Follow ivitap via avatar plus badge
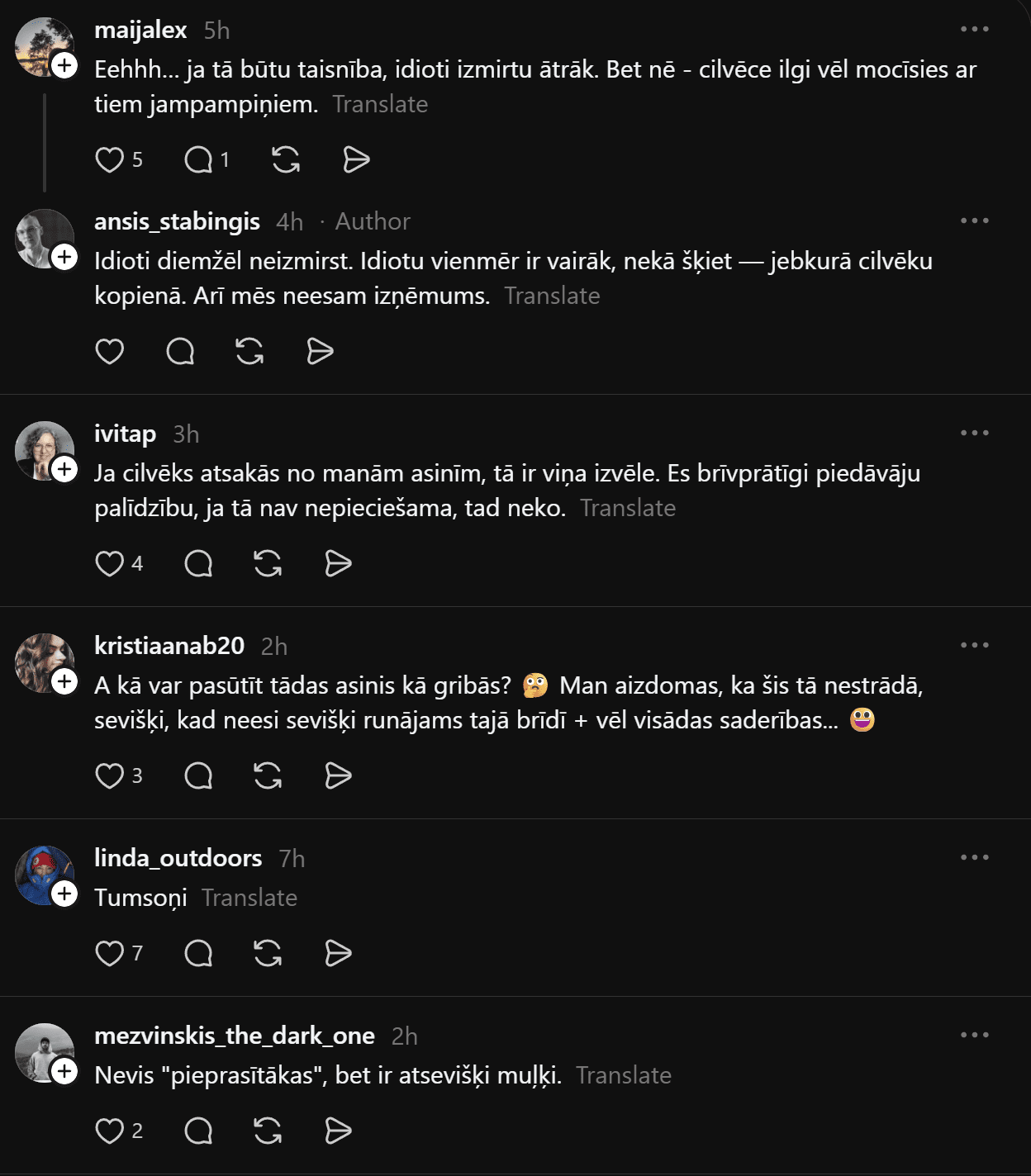Screen dimensions: 1031x1176 pyautogui.click(x=64, y=469)
